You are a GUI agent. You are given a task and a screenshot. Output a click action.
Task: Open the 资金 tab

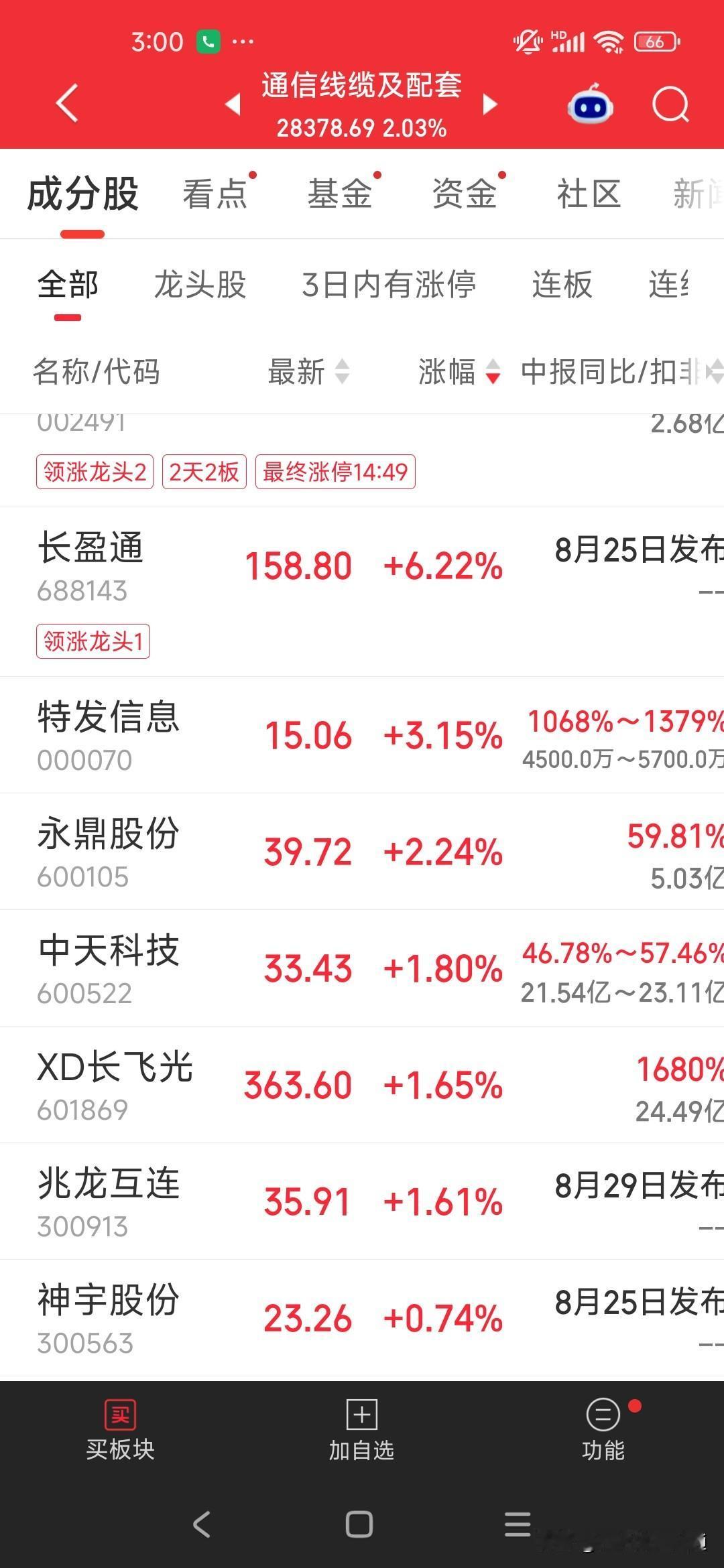[x=465, y=194]
